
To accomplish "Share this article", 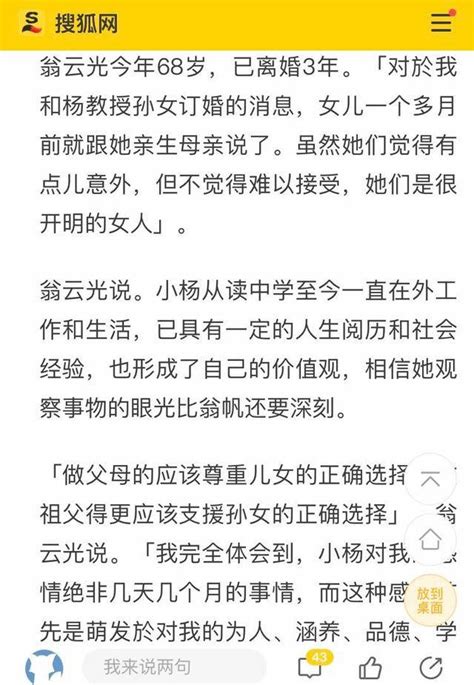I will (430, 668).
